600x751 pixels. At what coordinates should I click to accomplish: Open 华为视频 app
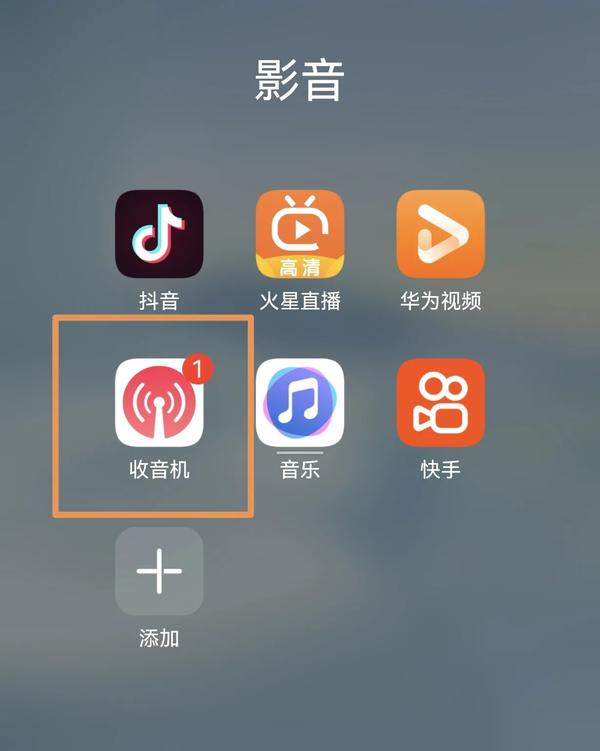pyautogui.click(x=440, y=234)
